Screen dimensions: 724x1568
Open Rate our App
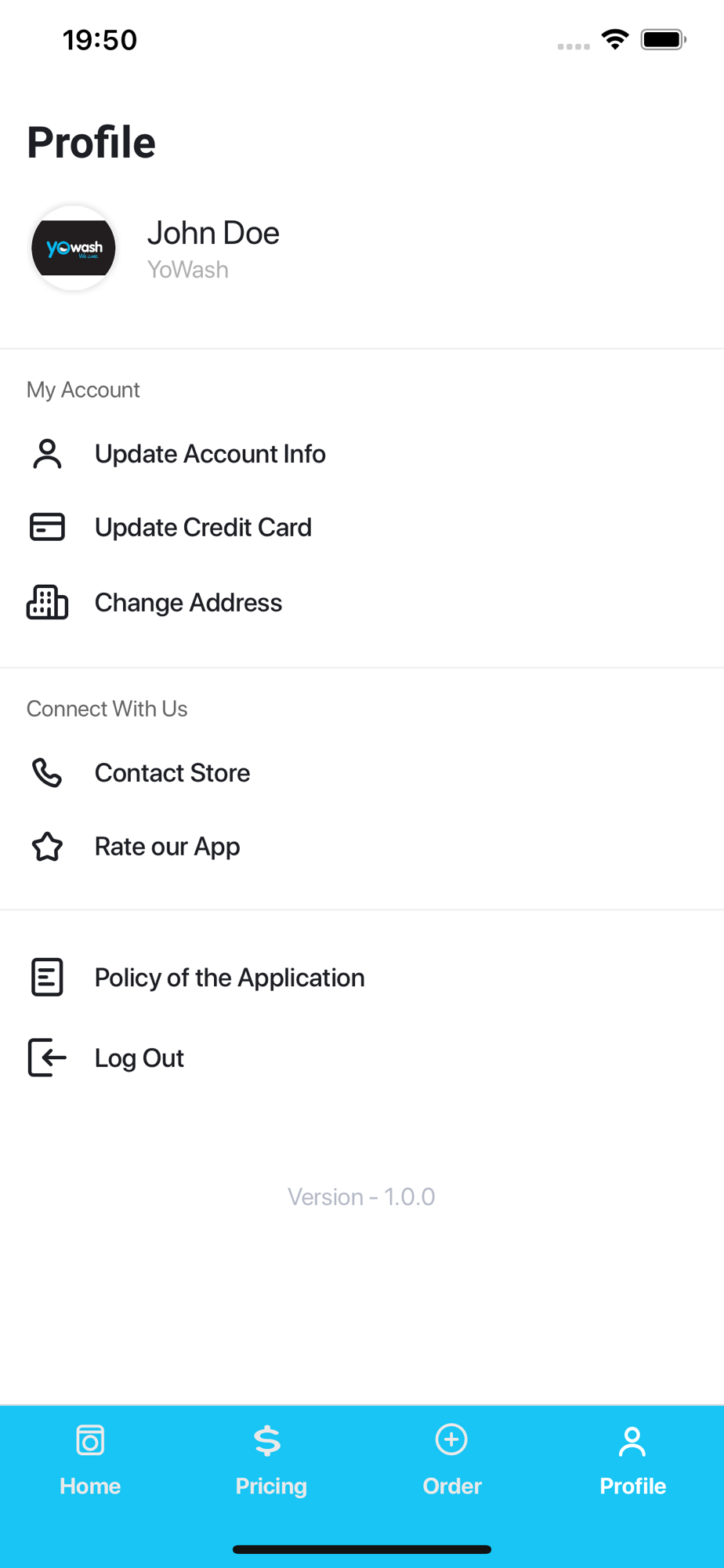[x=362, y=847]
